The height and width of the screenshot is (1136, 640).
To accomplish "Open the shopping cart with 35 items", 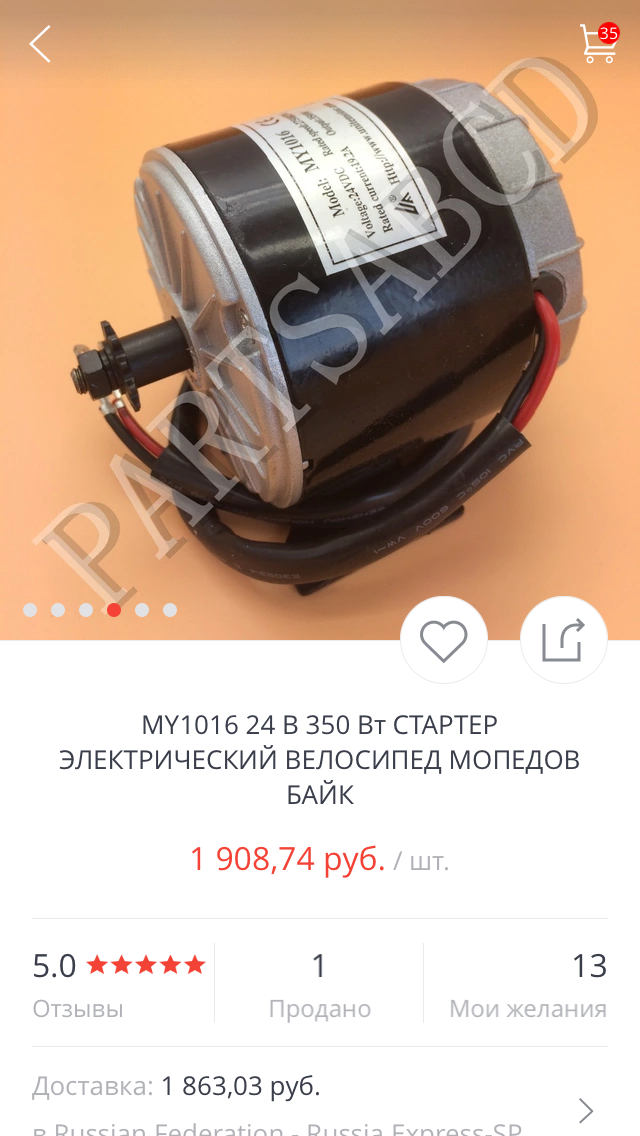I will pyautogui.click(x=599, y=43).
